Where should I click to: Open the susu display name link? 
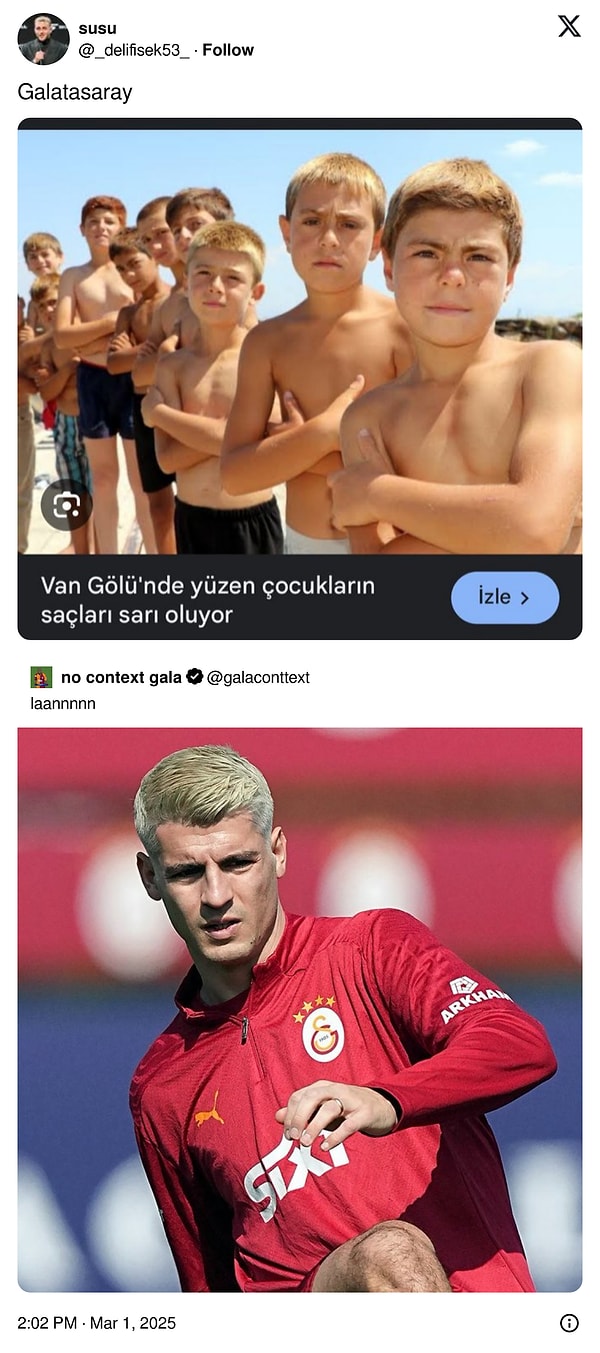(97, 29)
